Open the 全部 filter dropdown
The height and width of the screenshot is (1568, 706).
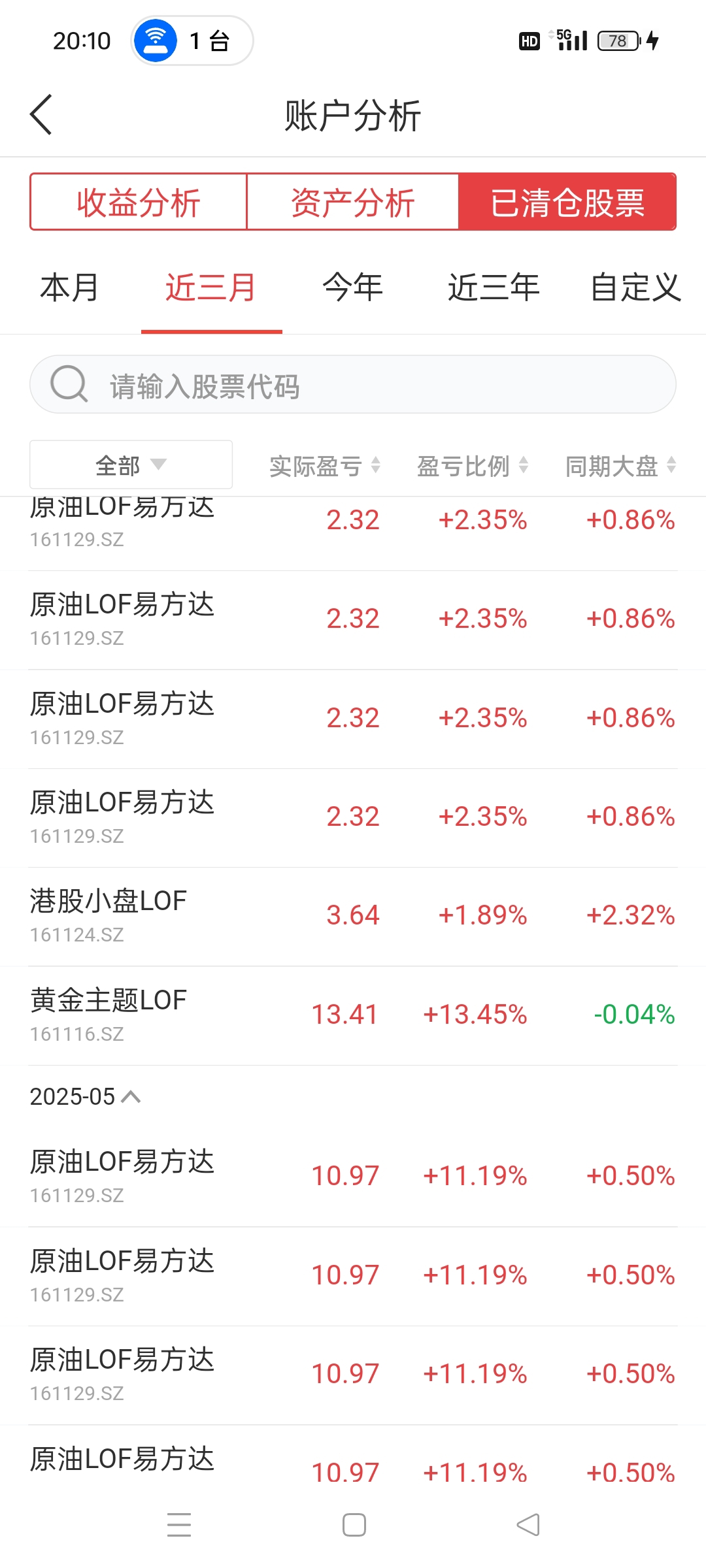pos(131,465)
